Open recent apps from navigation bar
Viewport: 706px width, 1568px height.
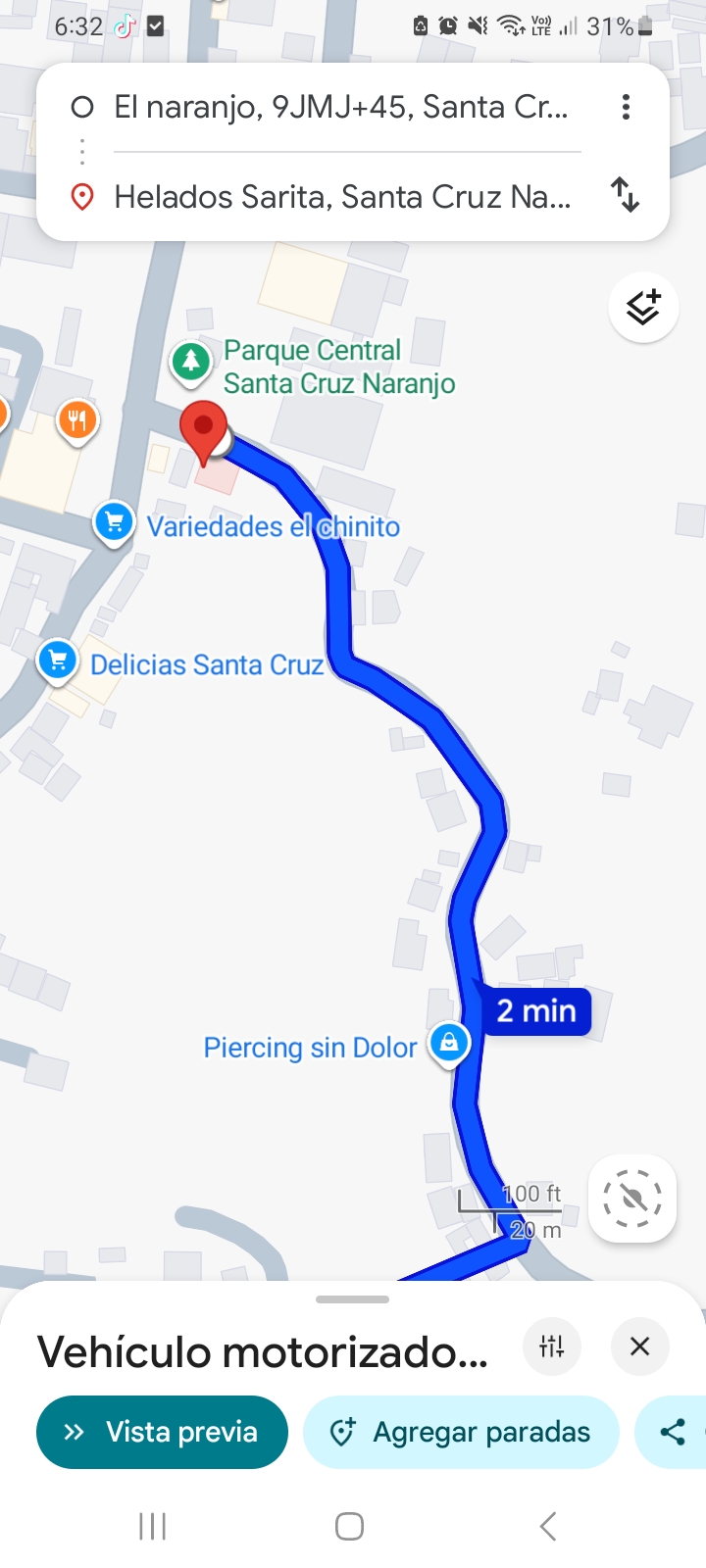[153, 1526]
